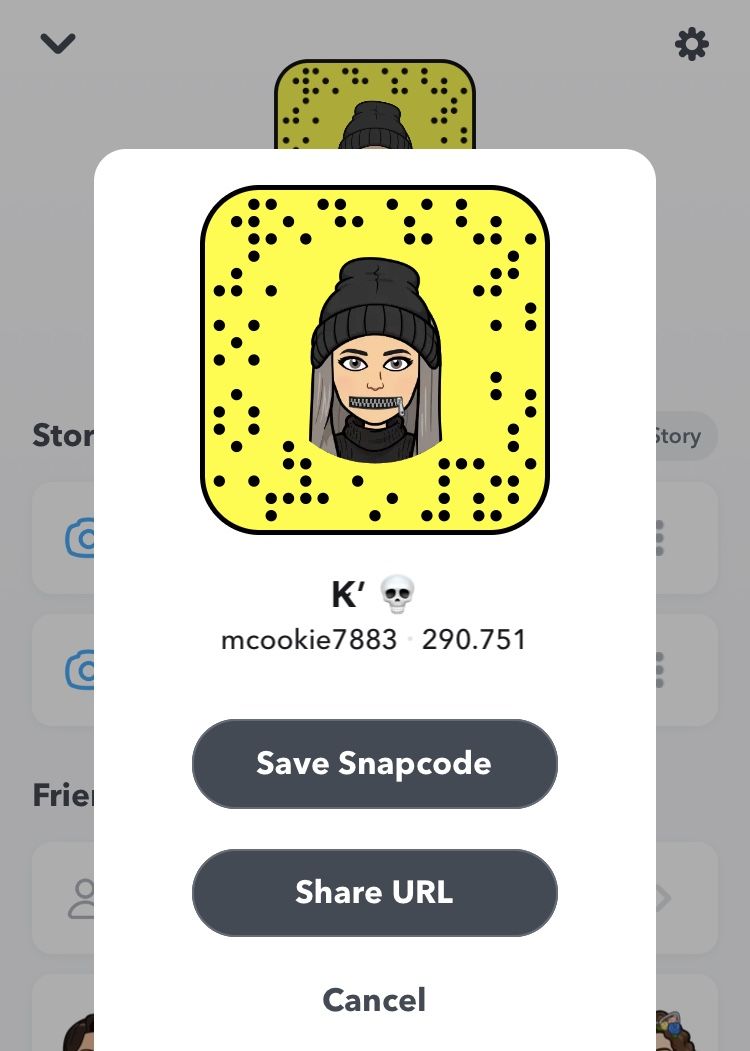This screenshot has width=750, height=1051.
Task: Open the settings gear
Action: (692, 44)
